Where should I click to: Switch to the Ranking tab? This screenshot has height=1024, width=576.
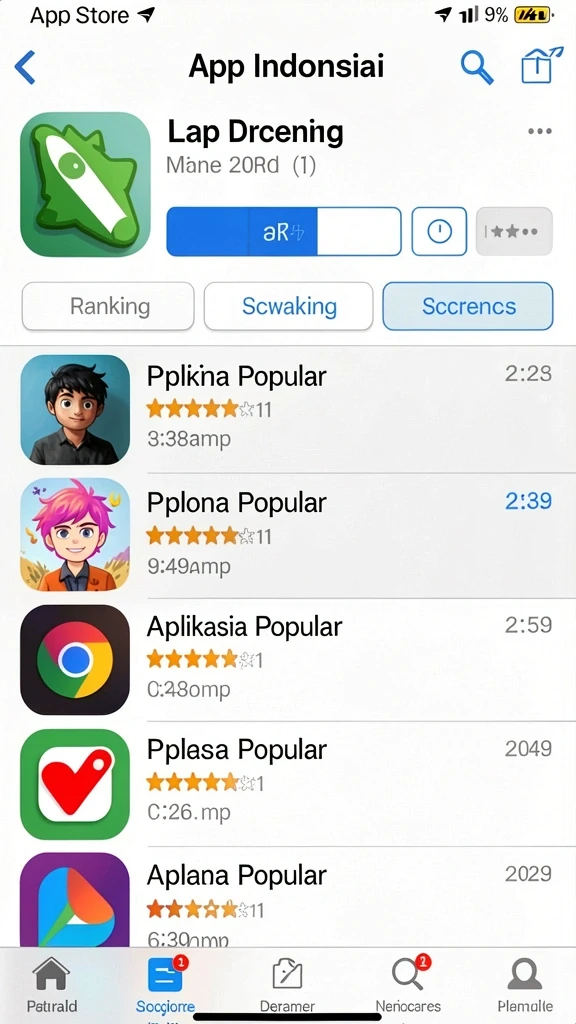pyautogui.click(x=108, y=306)
